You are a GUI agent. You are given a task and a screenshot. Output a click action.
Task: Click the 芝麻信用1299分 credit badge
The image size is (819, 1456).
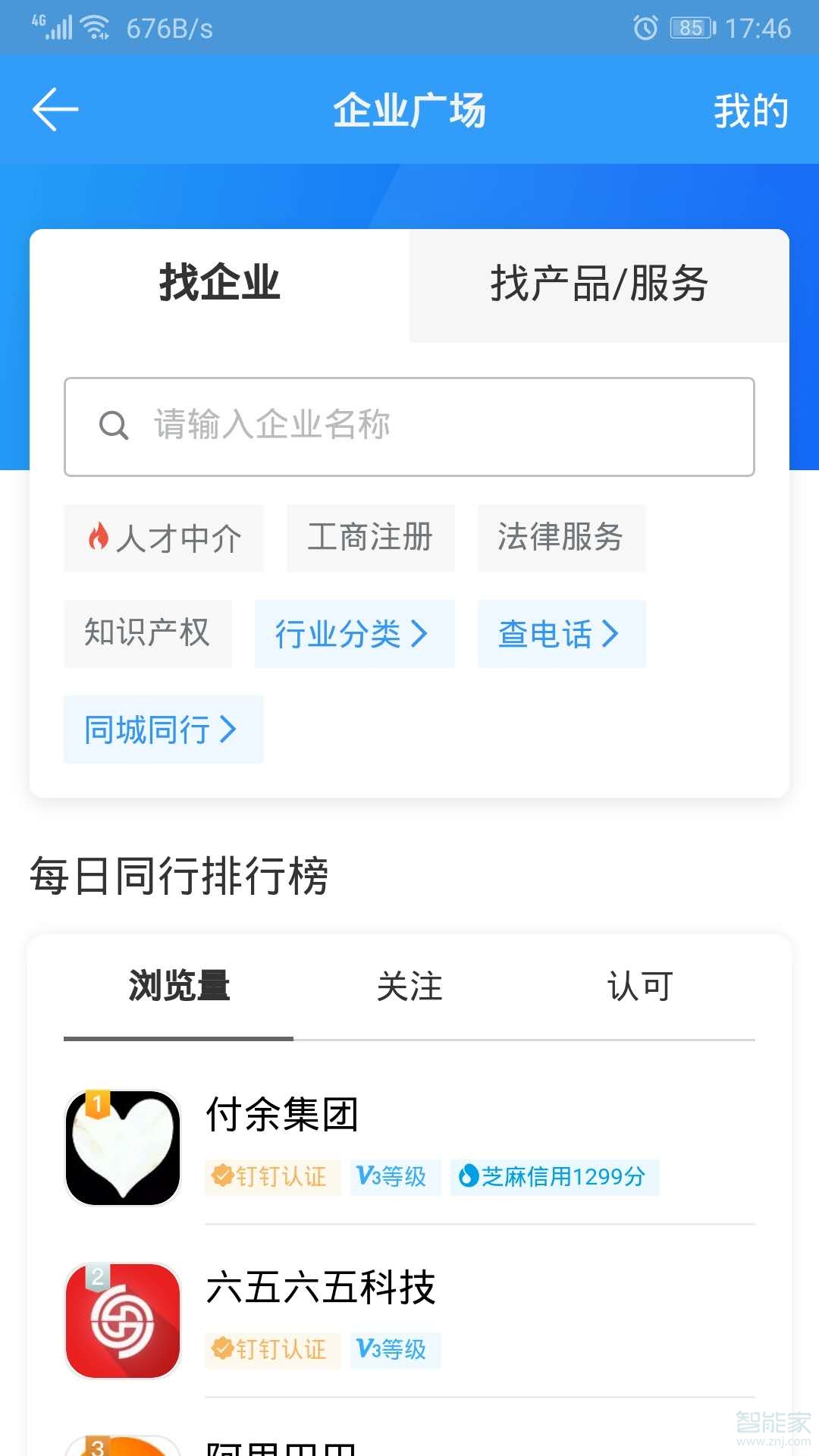[554, 1178]
